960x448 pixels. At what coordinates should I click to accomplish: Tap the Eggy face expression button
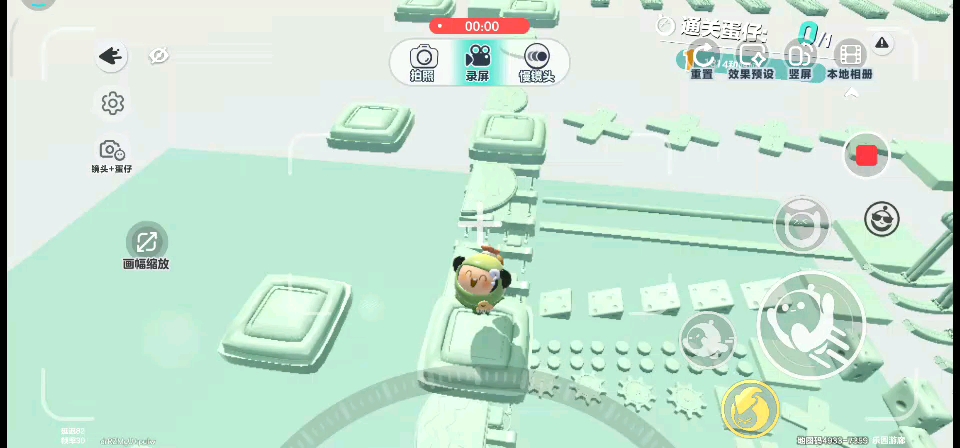[x=802, y=224]
